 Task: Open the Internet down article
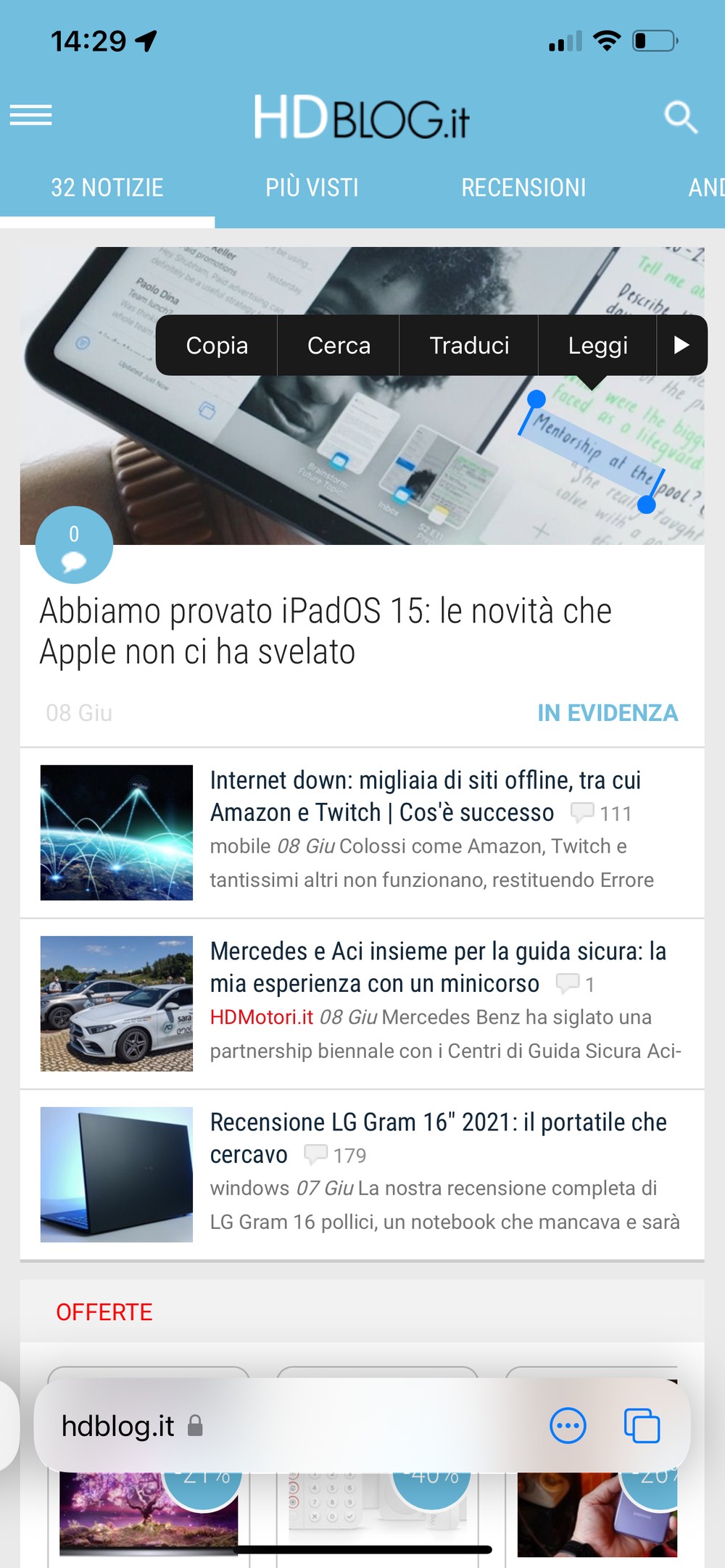coord(426,796)
